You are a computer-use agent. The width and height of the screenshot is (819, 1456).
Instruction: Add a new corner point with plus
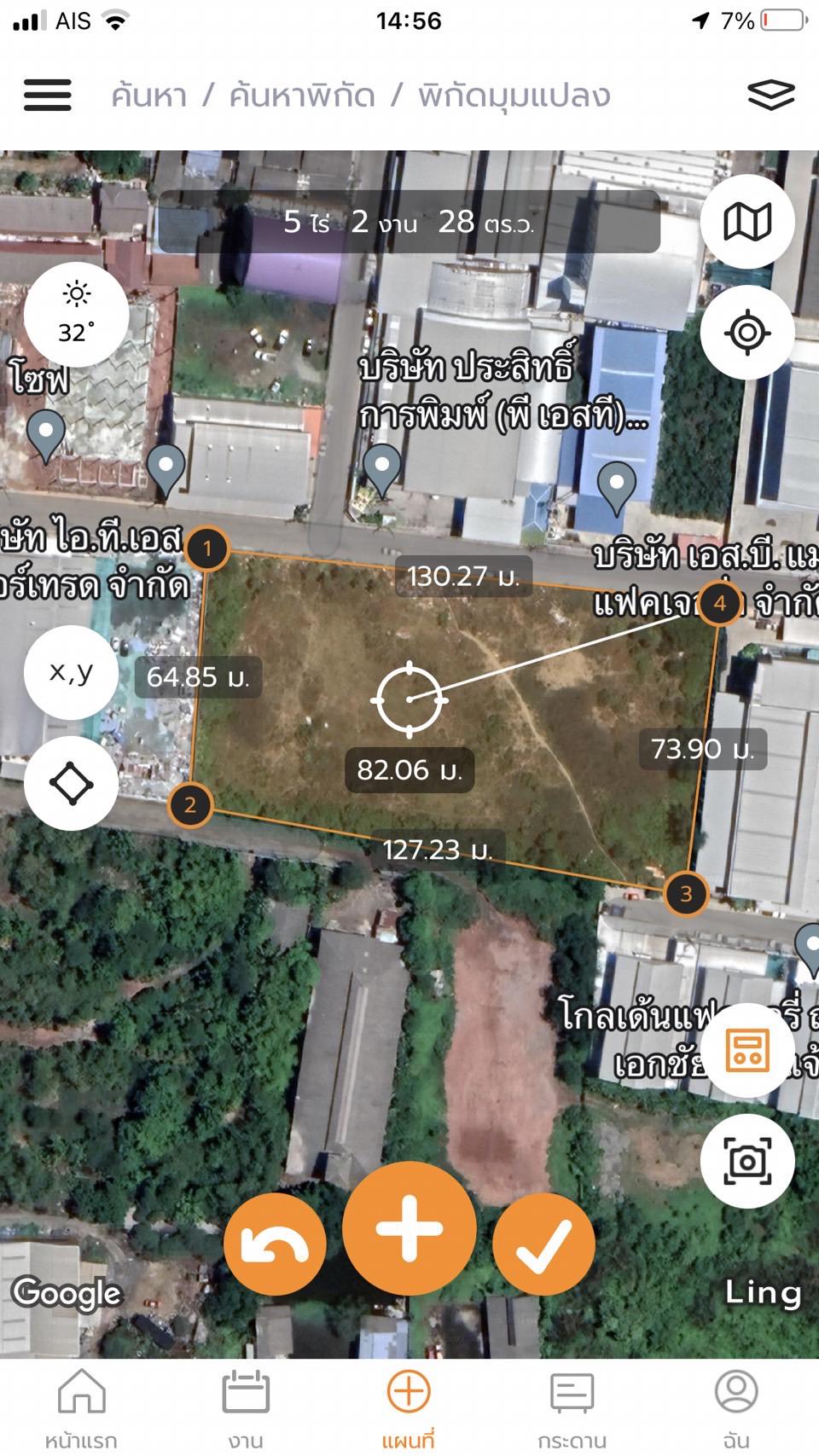409,1228
